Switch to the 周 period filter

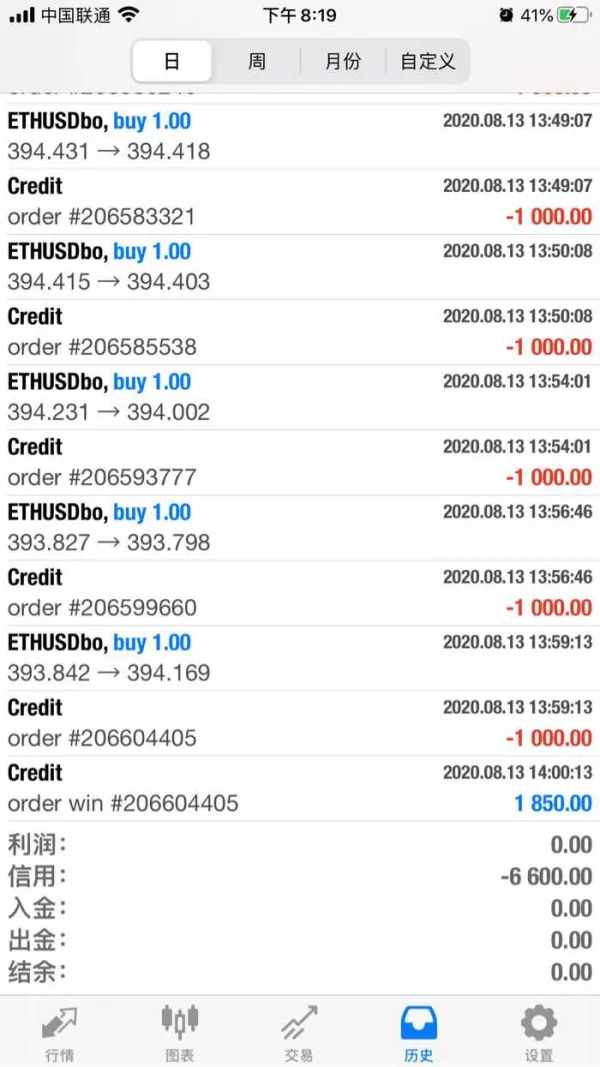pos(257,62)
